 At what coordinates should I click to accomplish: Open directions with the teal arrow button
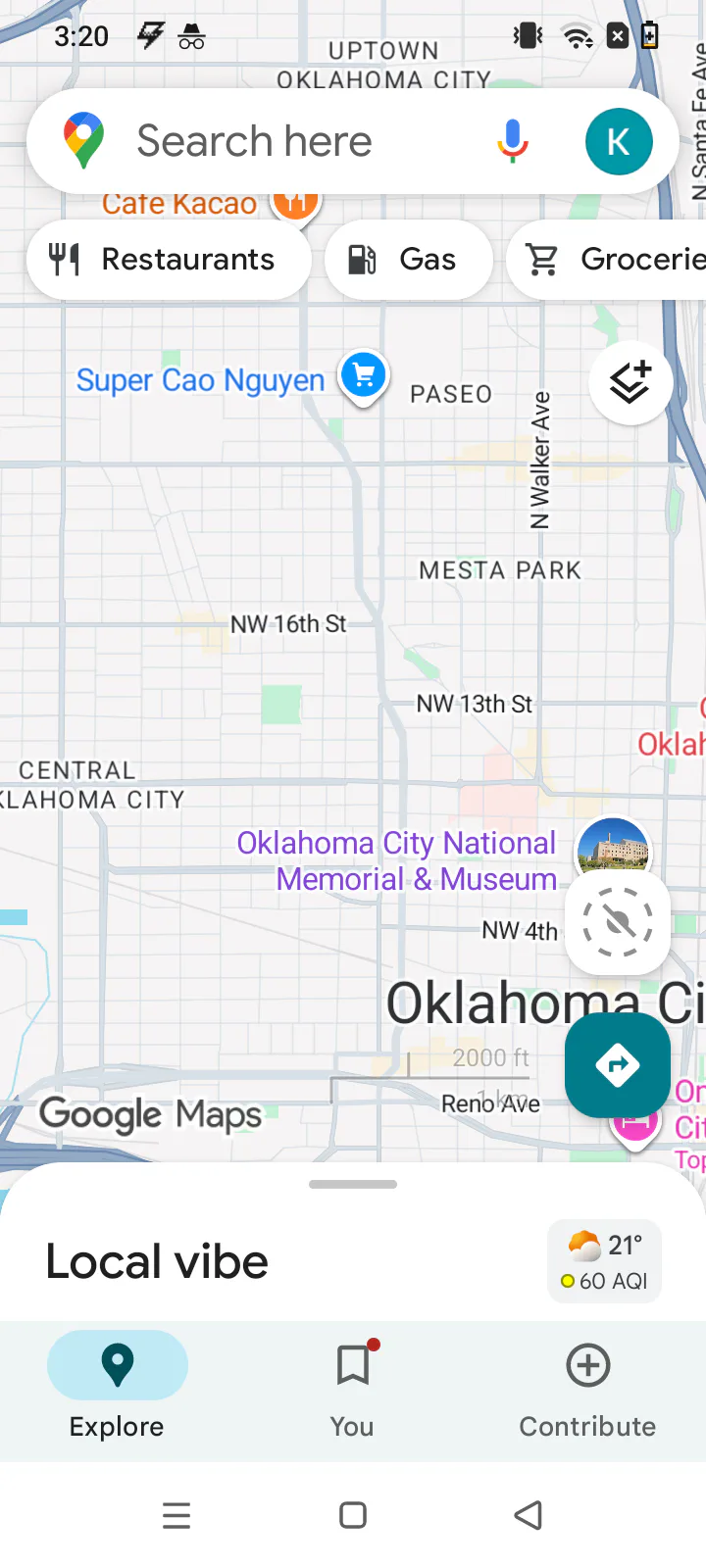(617, 1064)
